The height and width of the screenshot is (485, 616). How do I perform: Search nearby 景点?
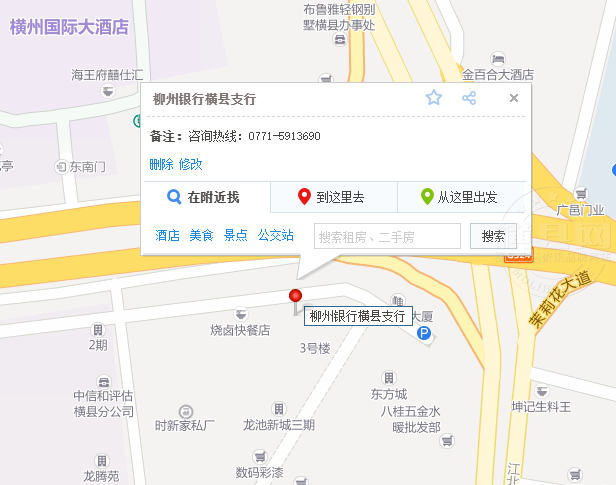[x=236, y=236]
